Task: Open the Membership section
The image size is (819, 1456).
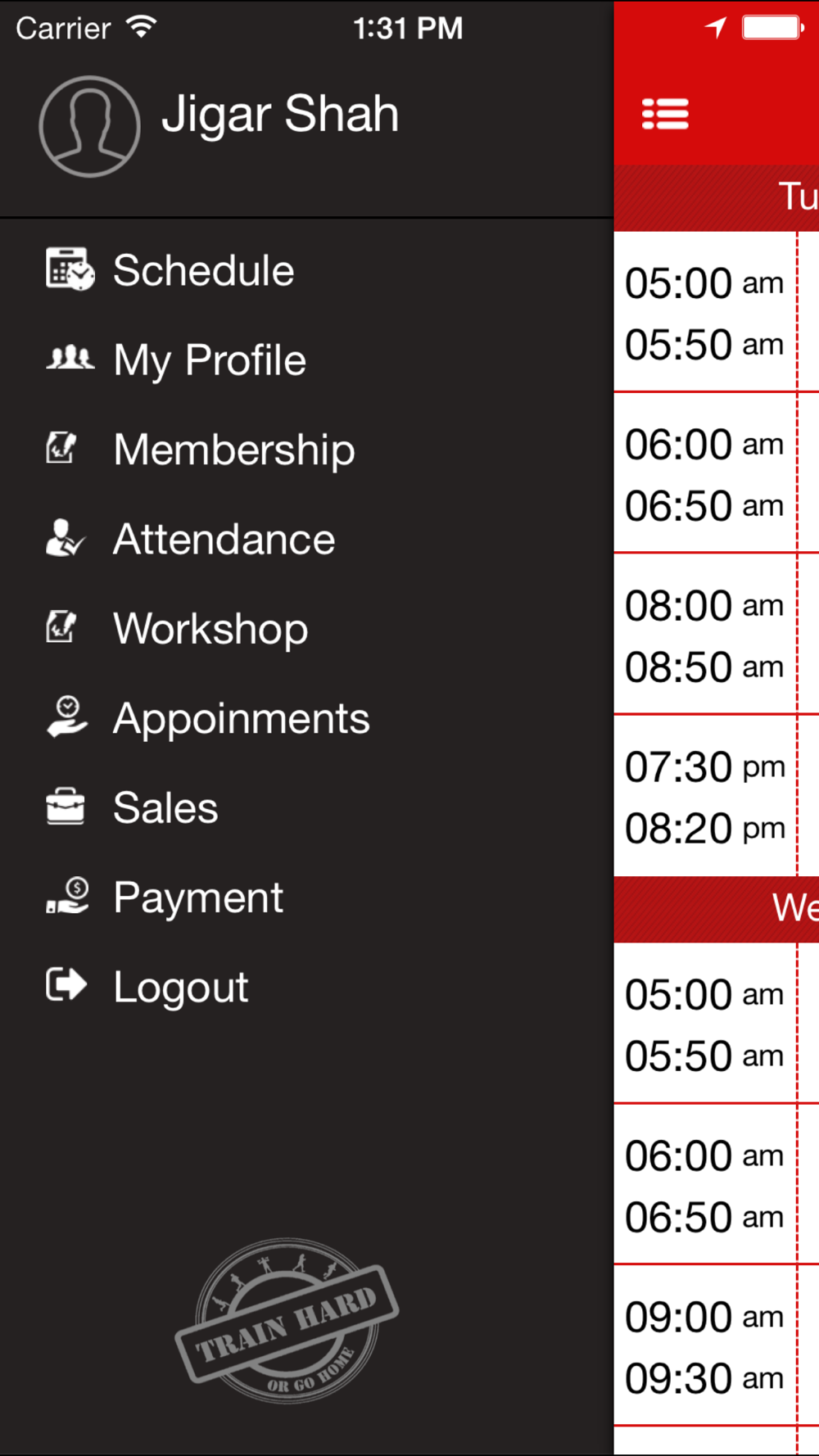Action: (x=306, y=450)
